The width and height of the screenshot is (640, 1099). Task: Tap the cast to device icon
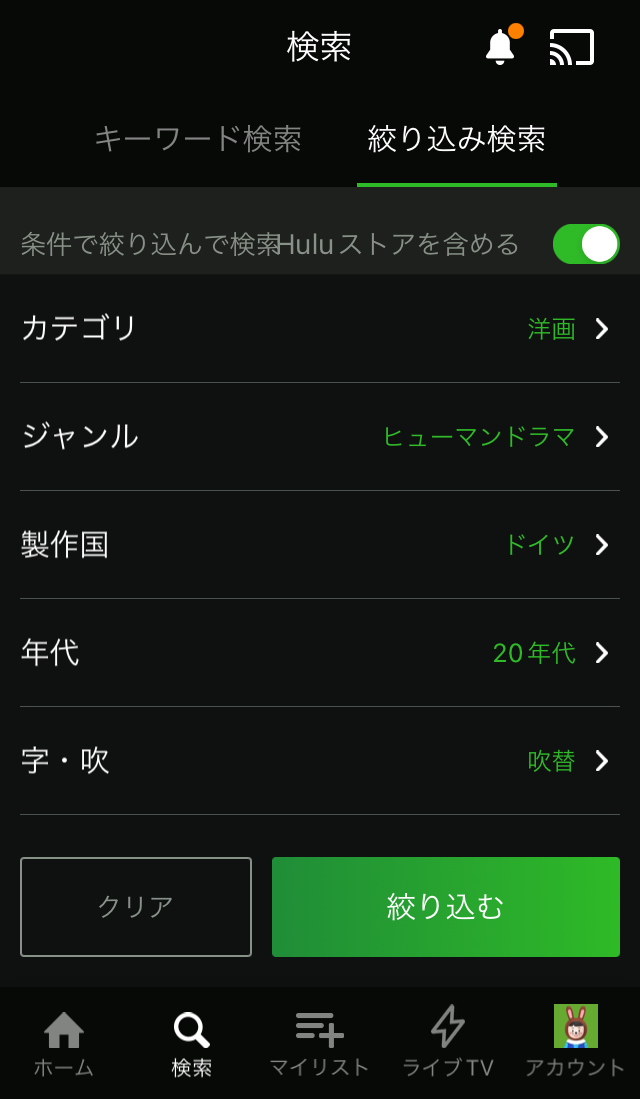click(x=571, y=47)
